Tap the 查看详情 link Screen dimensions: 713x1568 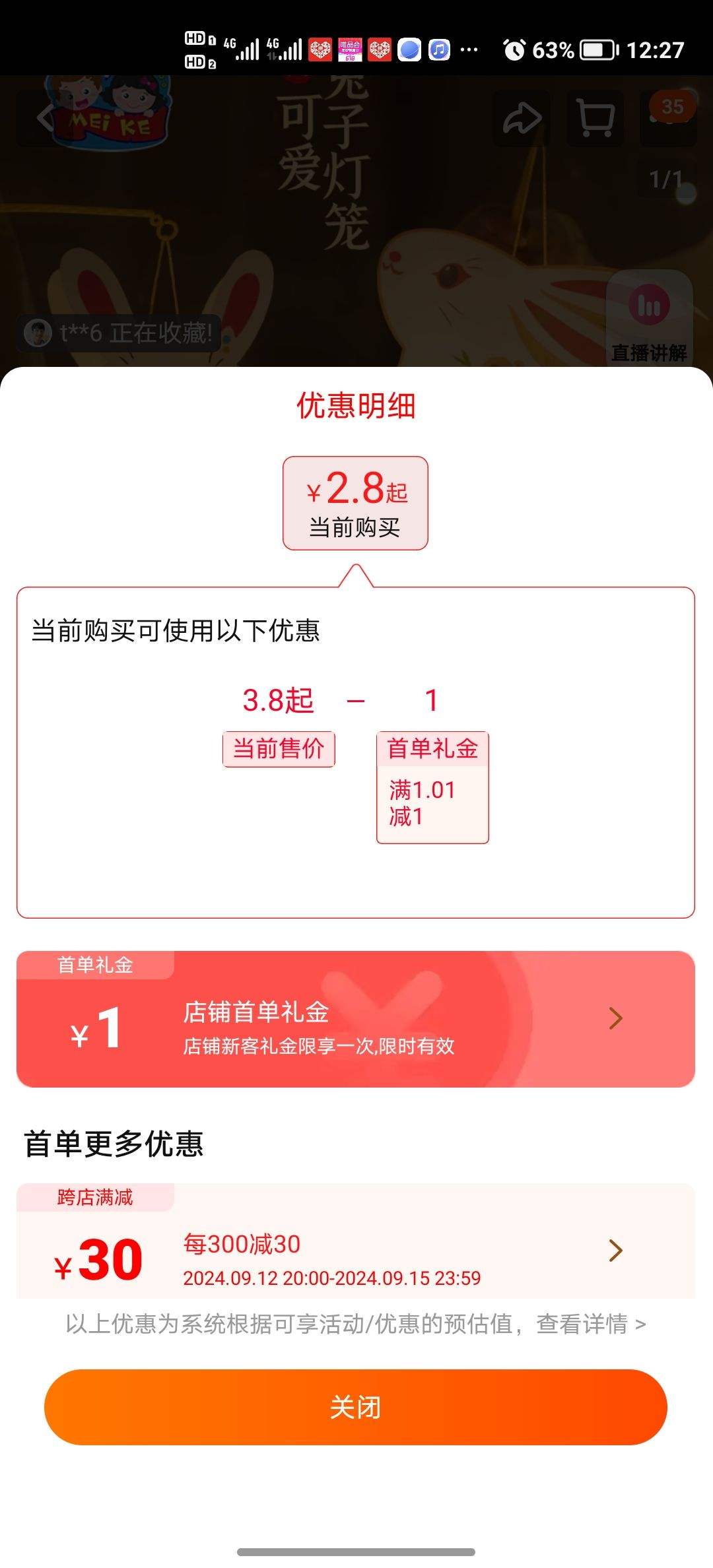590,1324
